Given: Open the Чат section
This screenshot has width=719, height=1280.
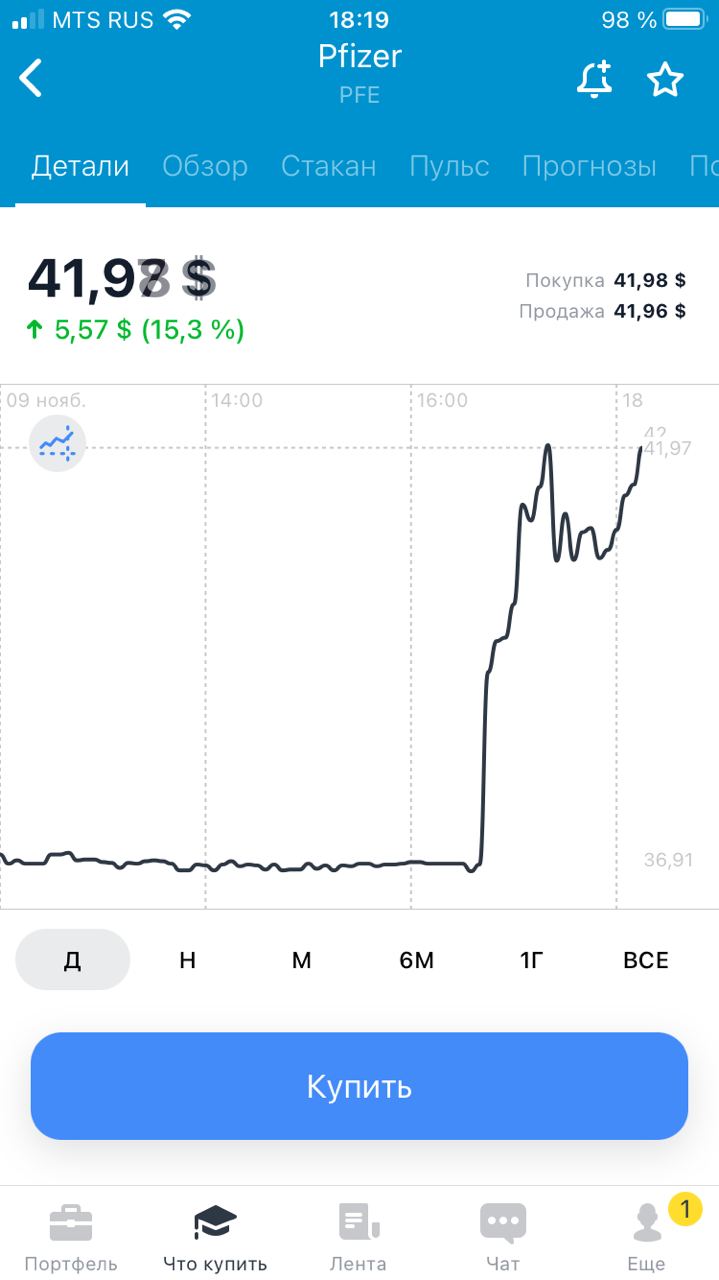Looking at the screenshot, I should (503, 1236).
